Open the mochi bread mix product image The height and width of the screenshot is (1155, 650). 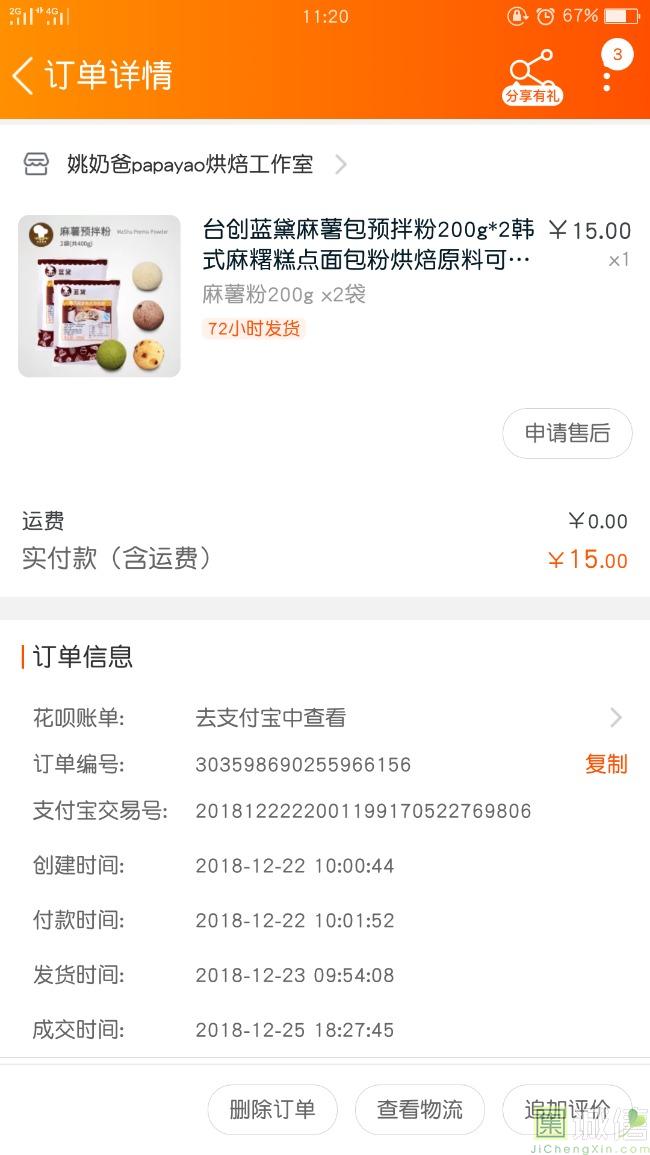pos(99,296)
